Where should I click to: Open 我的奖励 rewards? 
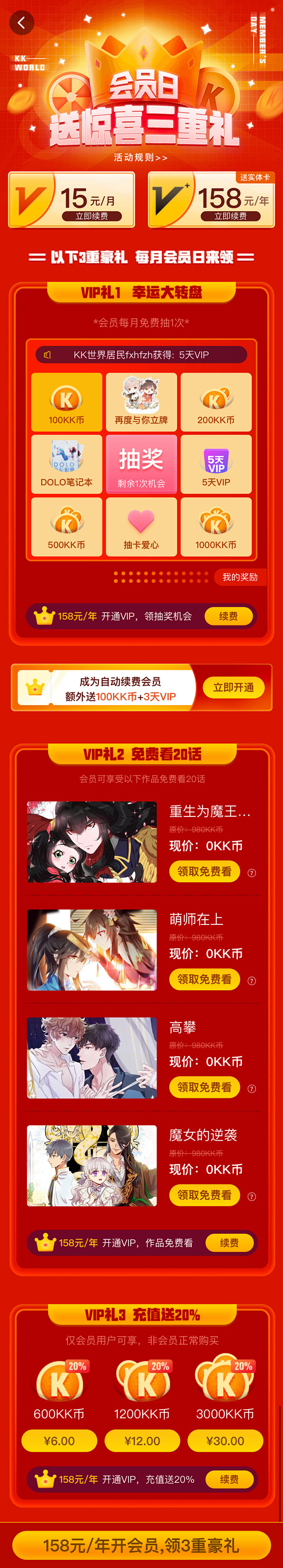click(x=240, y=577)
